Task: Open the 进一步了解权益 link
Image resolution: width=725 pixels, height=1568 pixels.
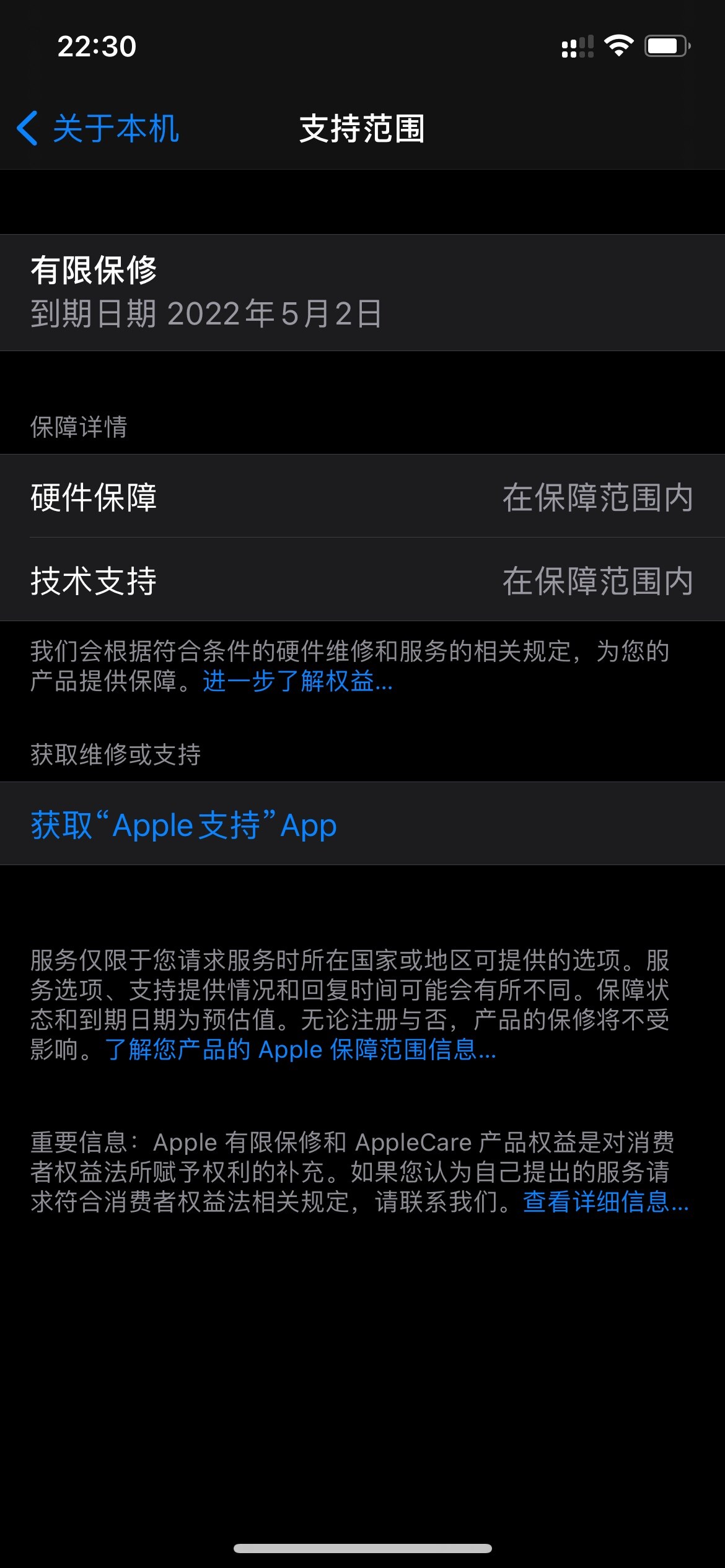Action: pyautogui.click(x=297, y=681)
